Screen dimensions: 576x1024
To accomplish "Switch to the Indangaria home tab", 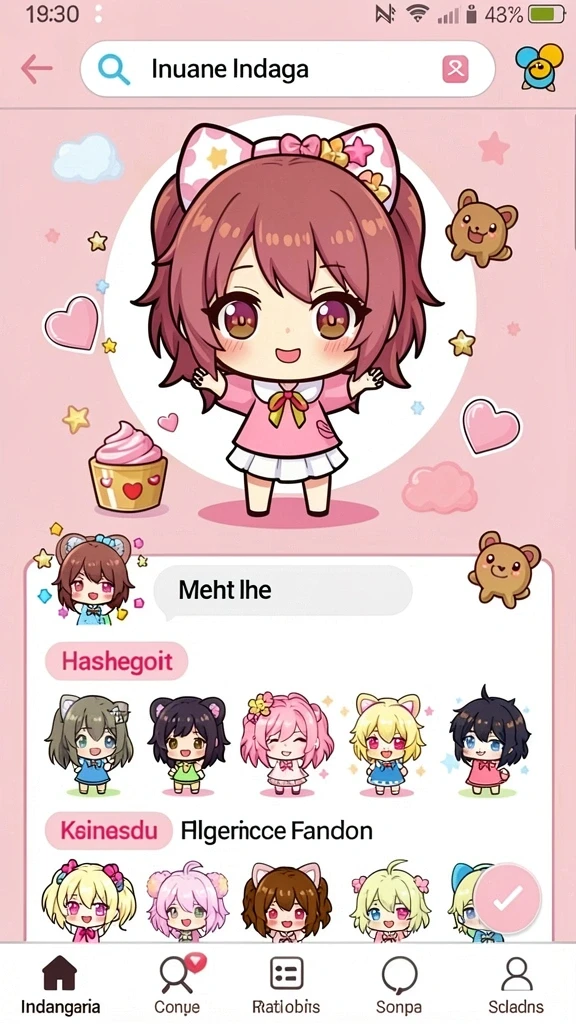I will point(60,985).
